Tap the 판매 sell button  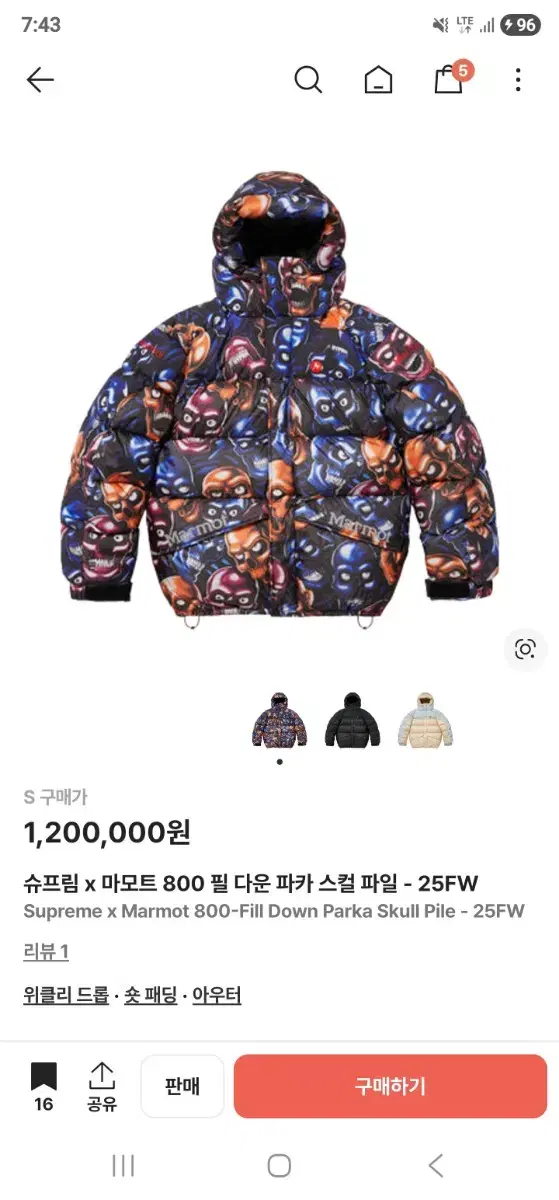click(x=182, y=1086)
